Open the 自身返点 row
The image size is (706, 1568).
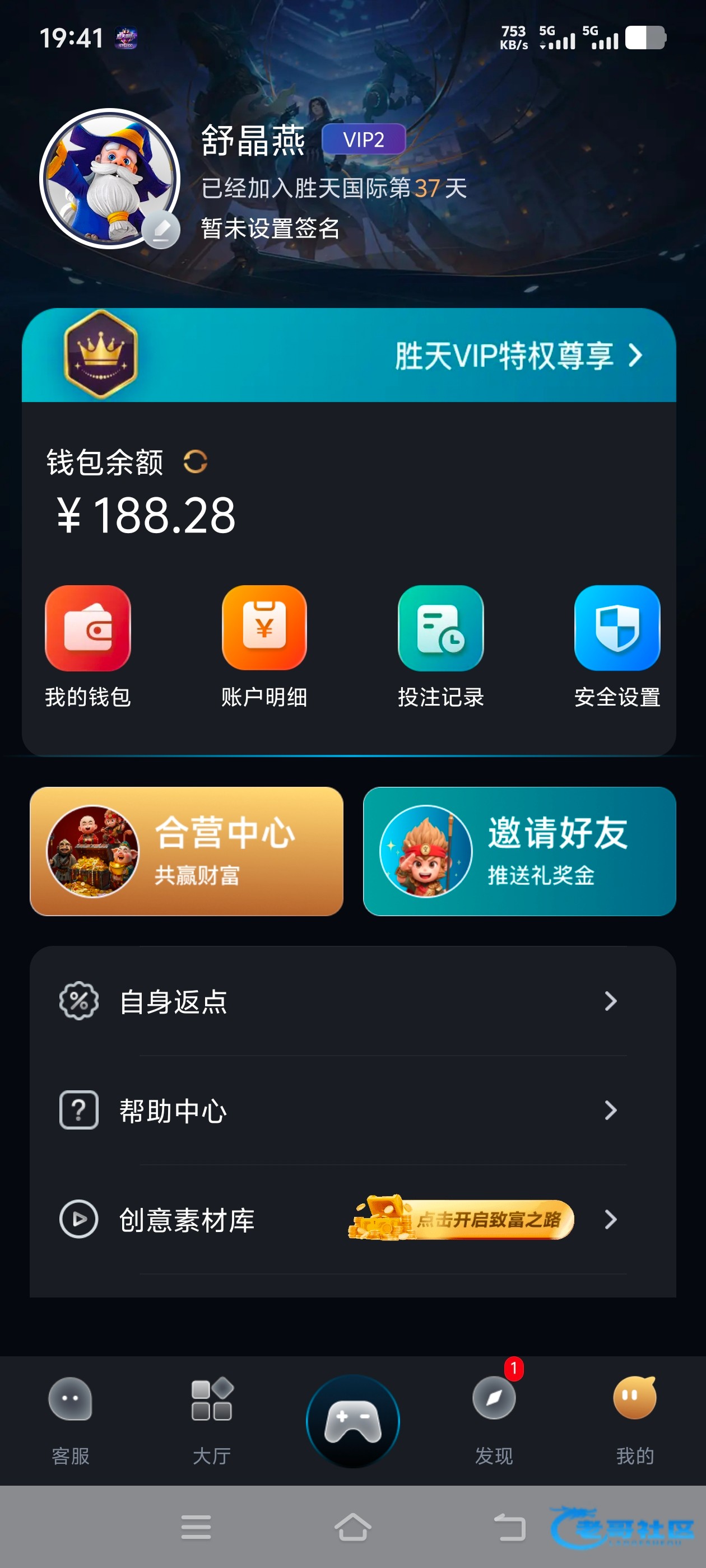352,1001
